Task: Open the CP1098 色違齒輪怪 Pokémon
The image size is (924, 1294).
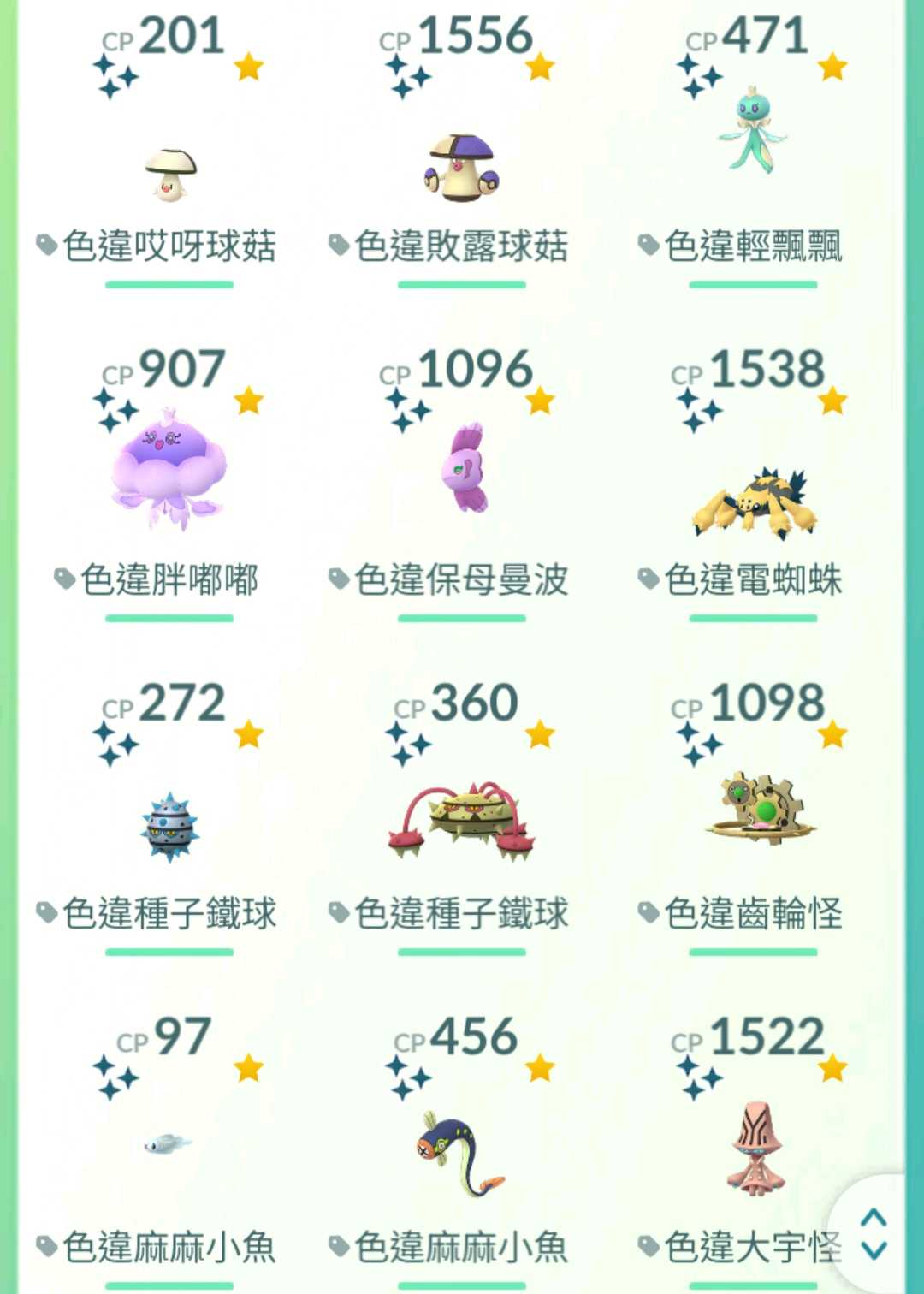Action: pyautogui.click(x=757, y=809)
